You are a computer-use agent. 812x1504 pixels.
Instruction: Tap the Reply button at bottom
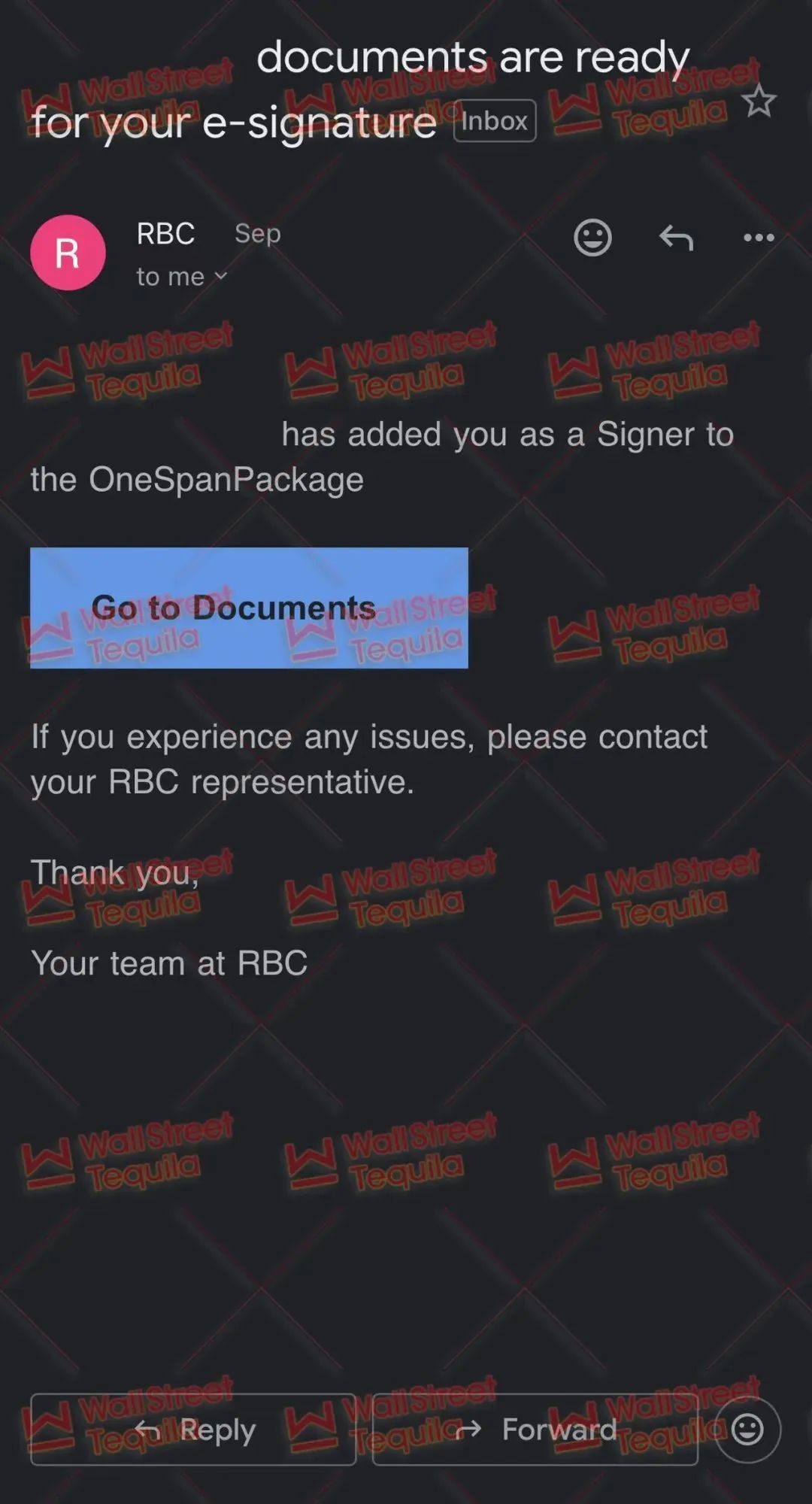193,1429
